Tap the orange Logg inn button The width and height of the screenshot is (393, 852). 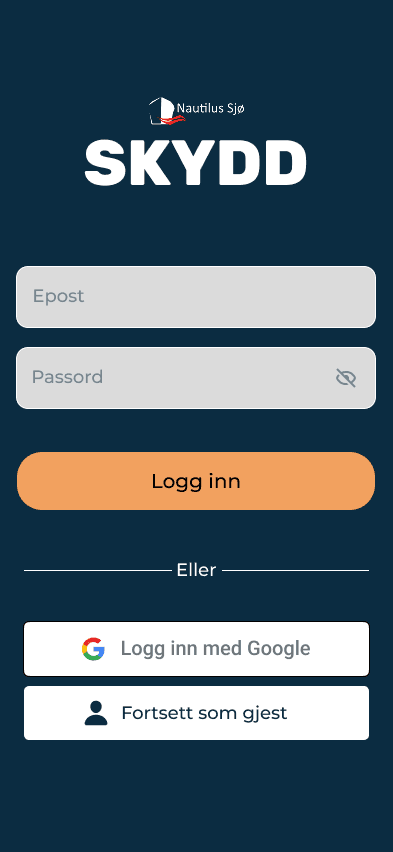[196, 481]
